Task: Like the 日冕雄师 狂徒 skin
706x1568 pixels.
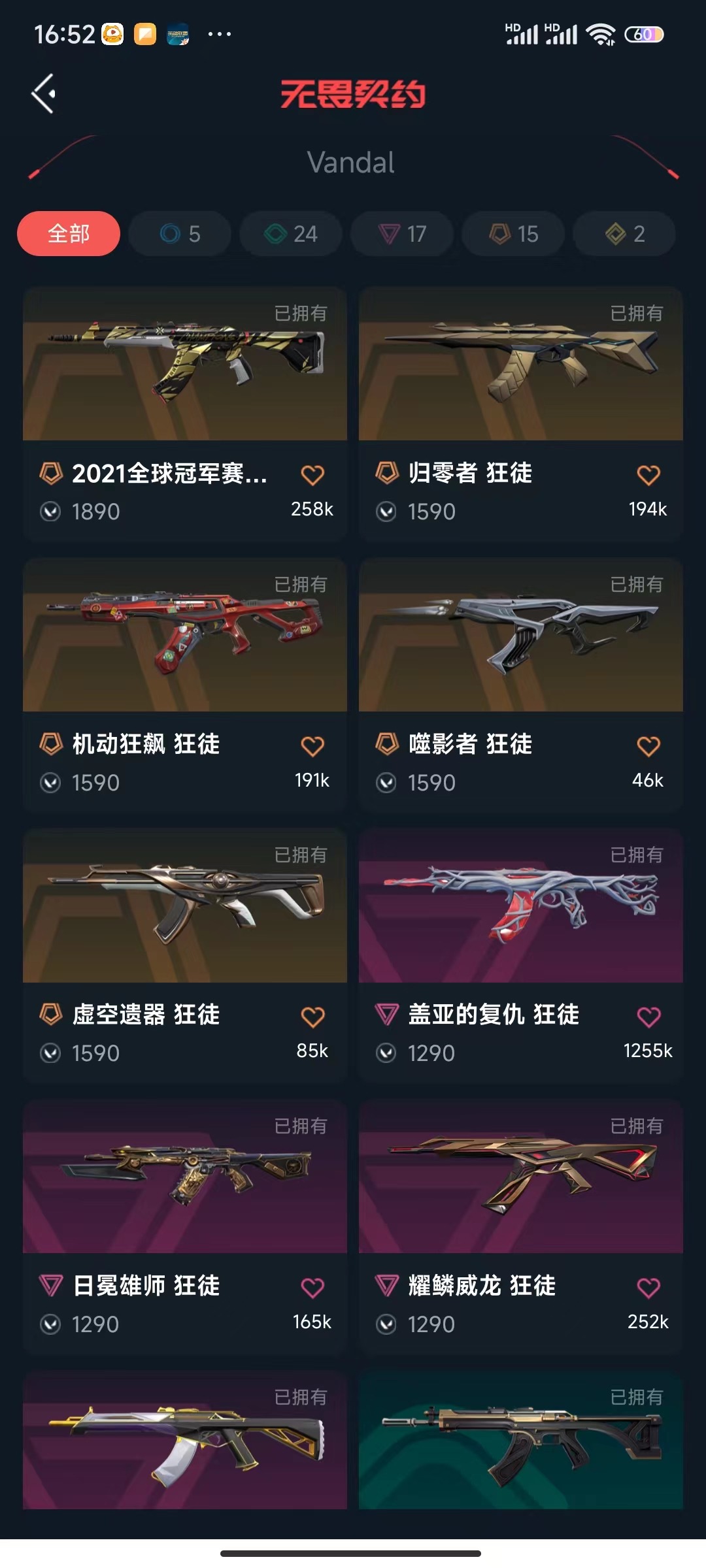Action: (x=312, y=1288)
